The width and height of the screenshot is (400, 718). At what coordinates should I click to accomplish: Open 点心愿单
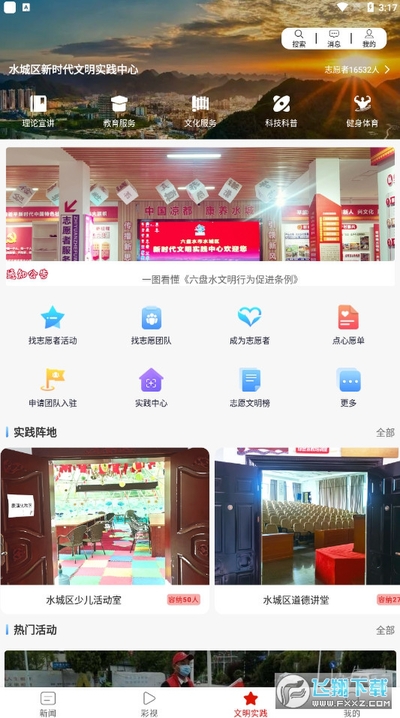pos(348,325)
